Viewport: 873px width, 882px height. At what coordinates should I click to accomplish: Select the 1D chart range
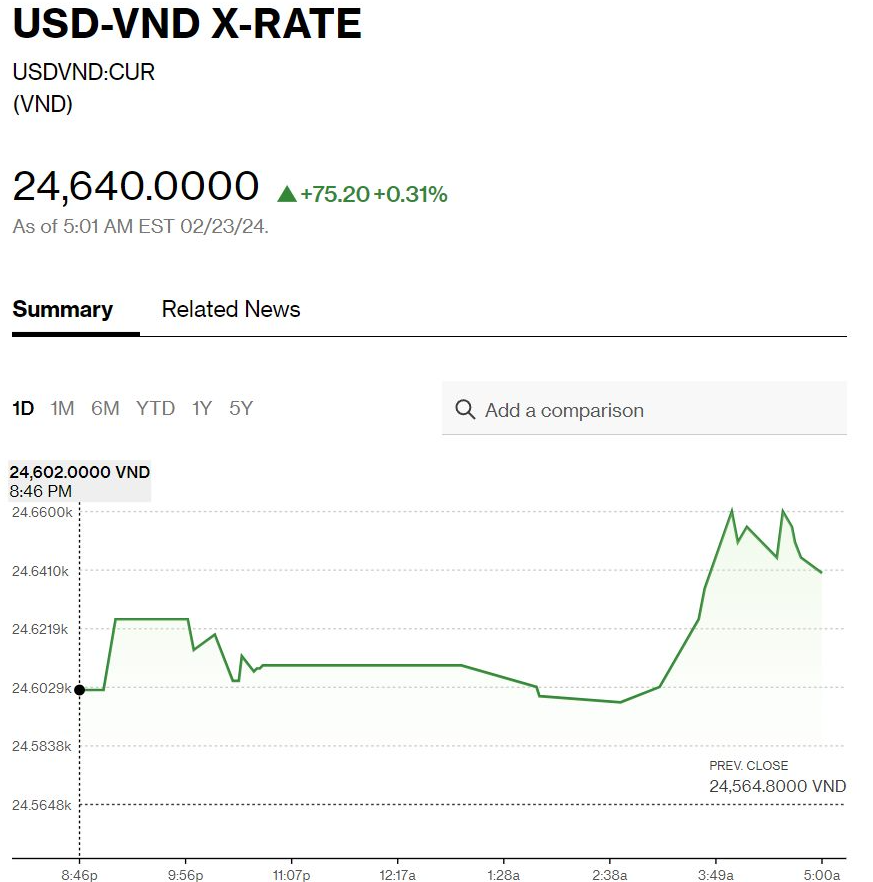point(23,408)
